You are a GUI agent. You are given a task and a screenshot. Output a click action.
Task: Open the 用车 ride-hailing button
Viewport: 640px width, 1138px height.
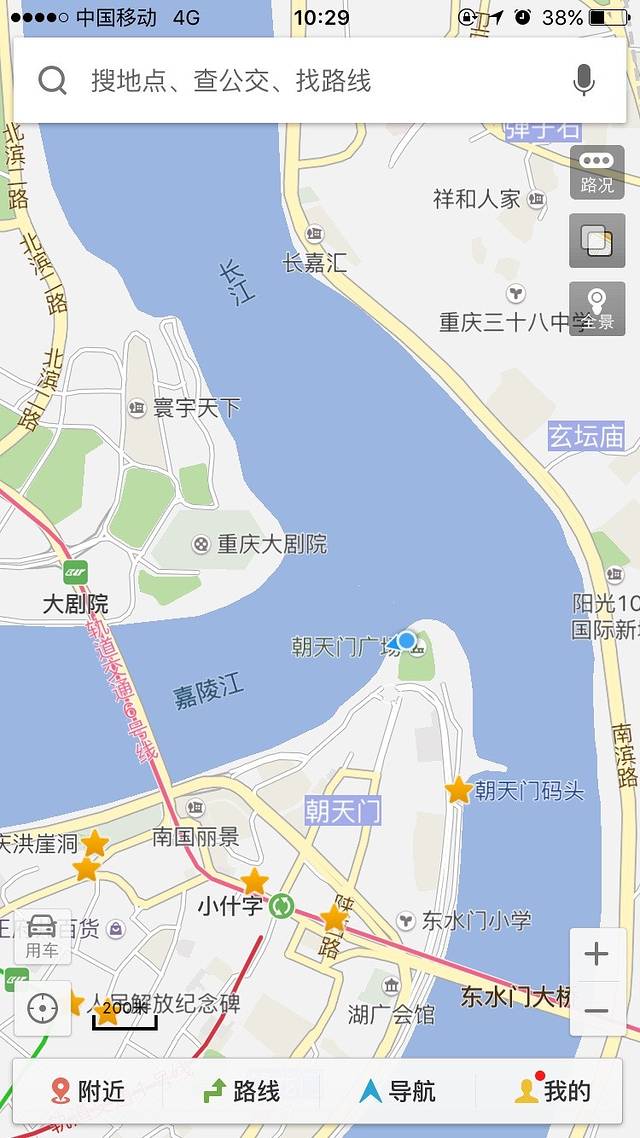pos(42,935)
